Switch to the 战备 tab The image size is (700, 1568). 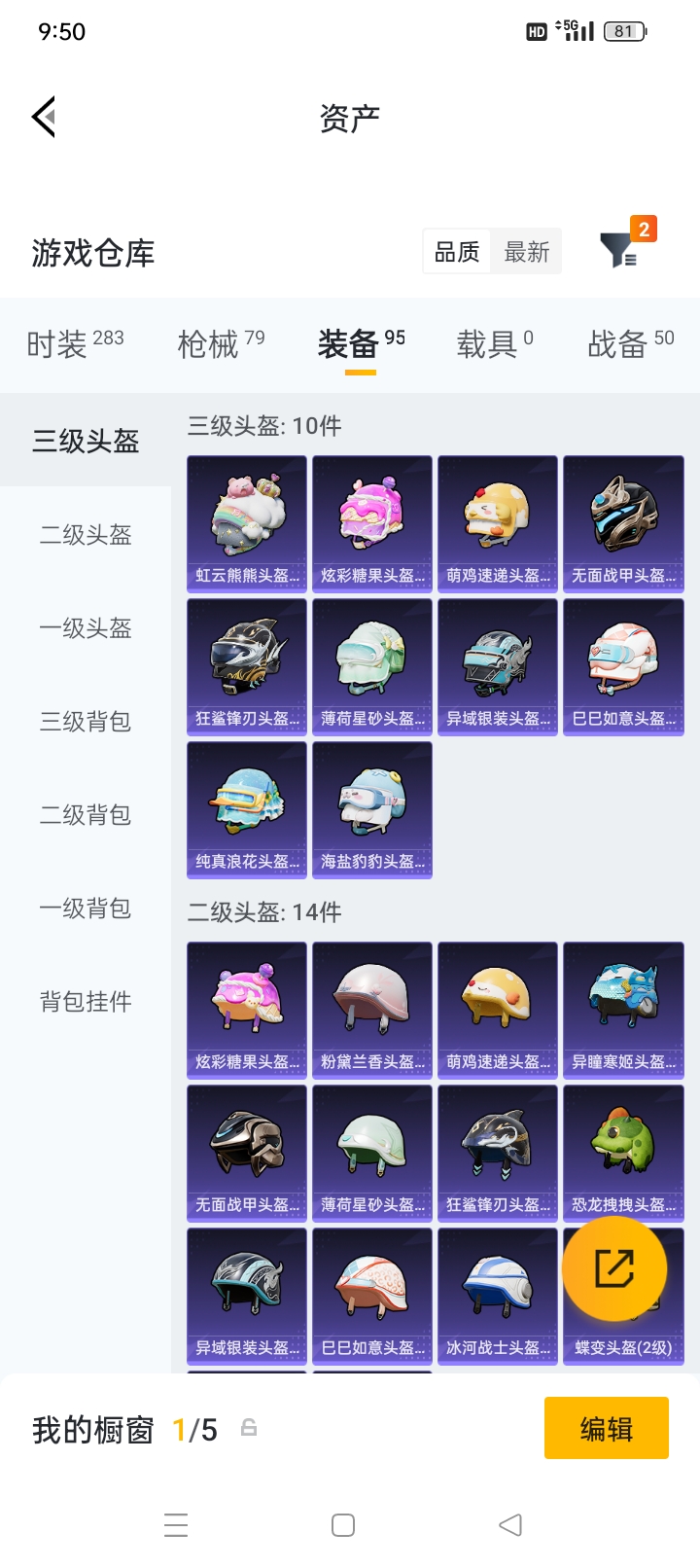pyautogui.click(x=630, y=343)
